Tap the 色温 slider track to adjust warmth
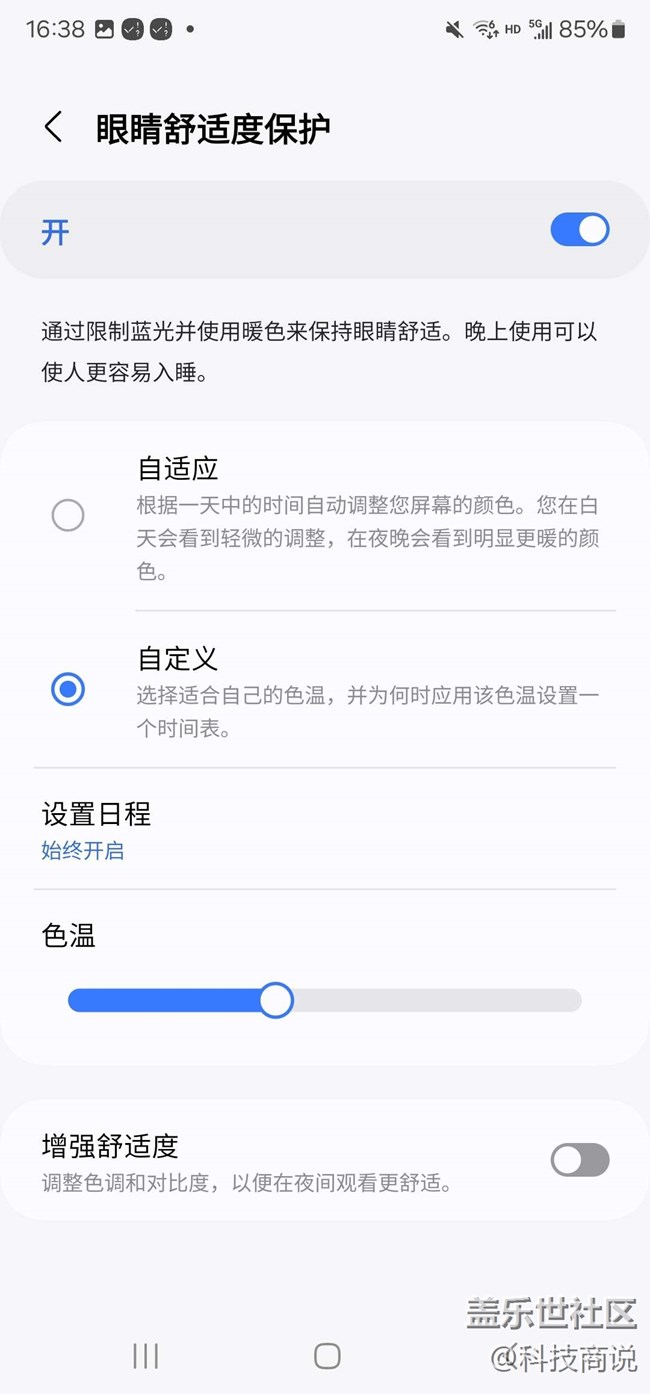Viewport: 650px width, 1394px height. tap(325, 1000)
